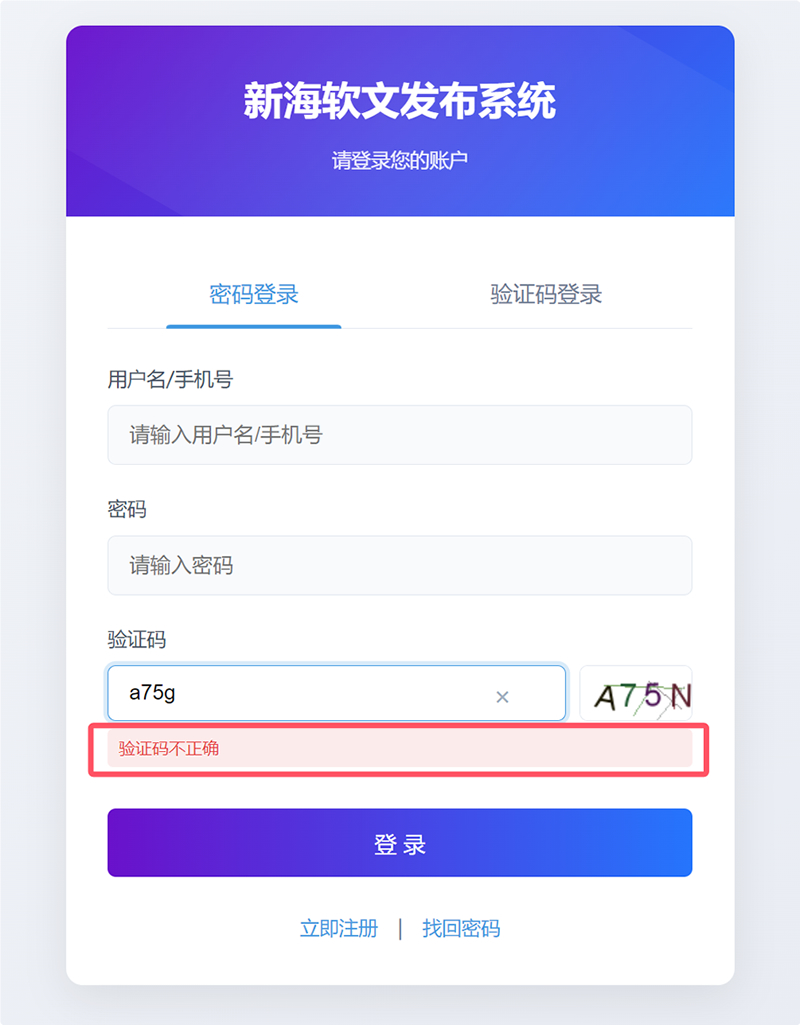Open the 立即注册 link

[339, 929]
